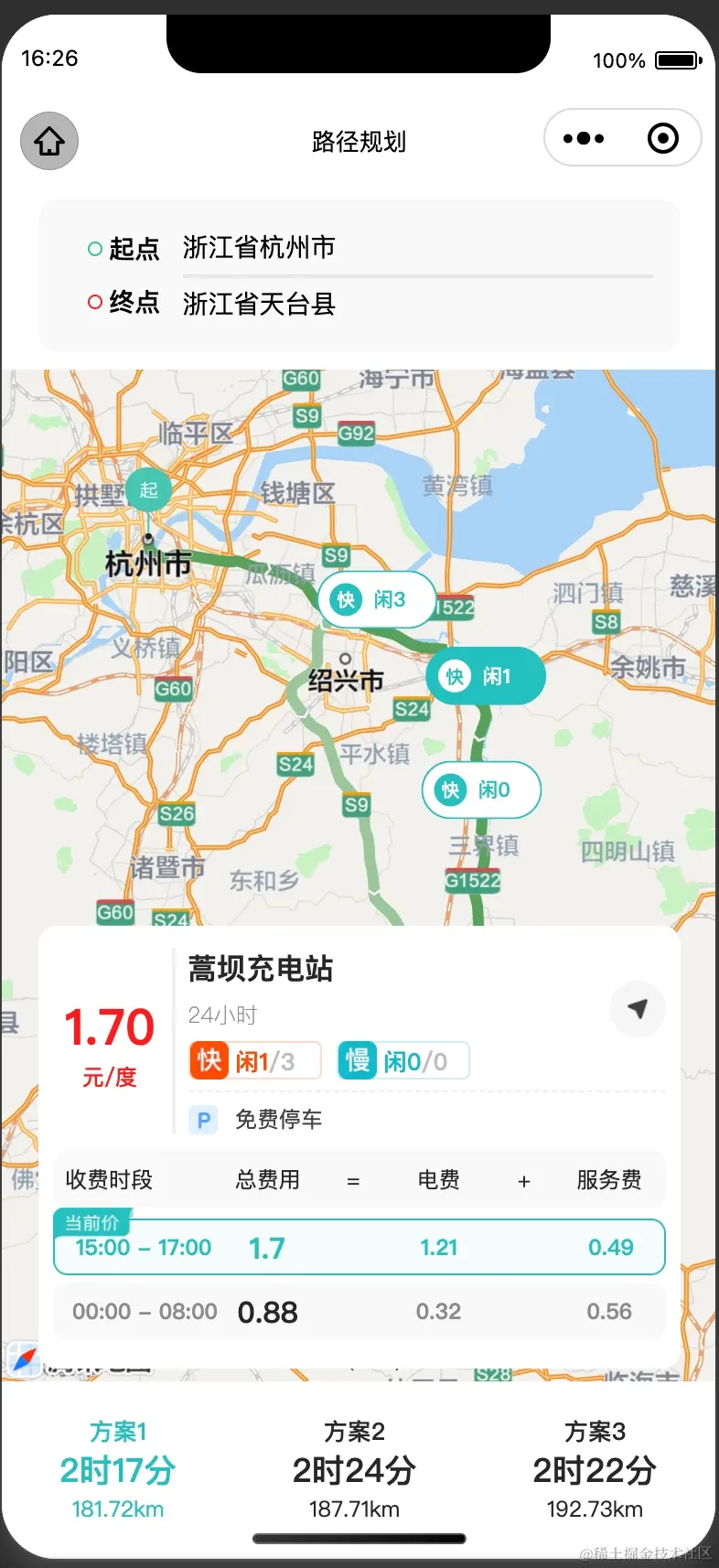The height and width of the screenshot is (1568, 719).
Task: Switch to route 方案3 at 2时22分
Action: [595, 1469]
